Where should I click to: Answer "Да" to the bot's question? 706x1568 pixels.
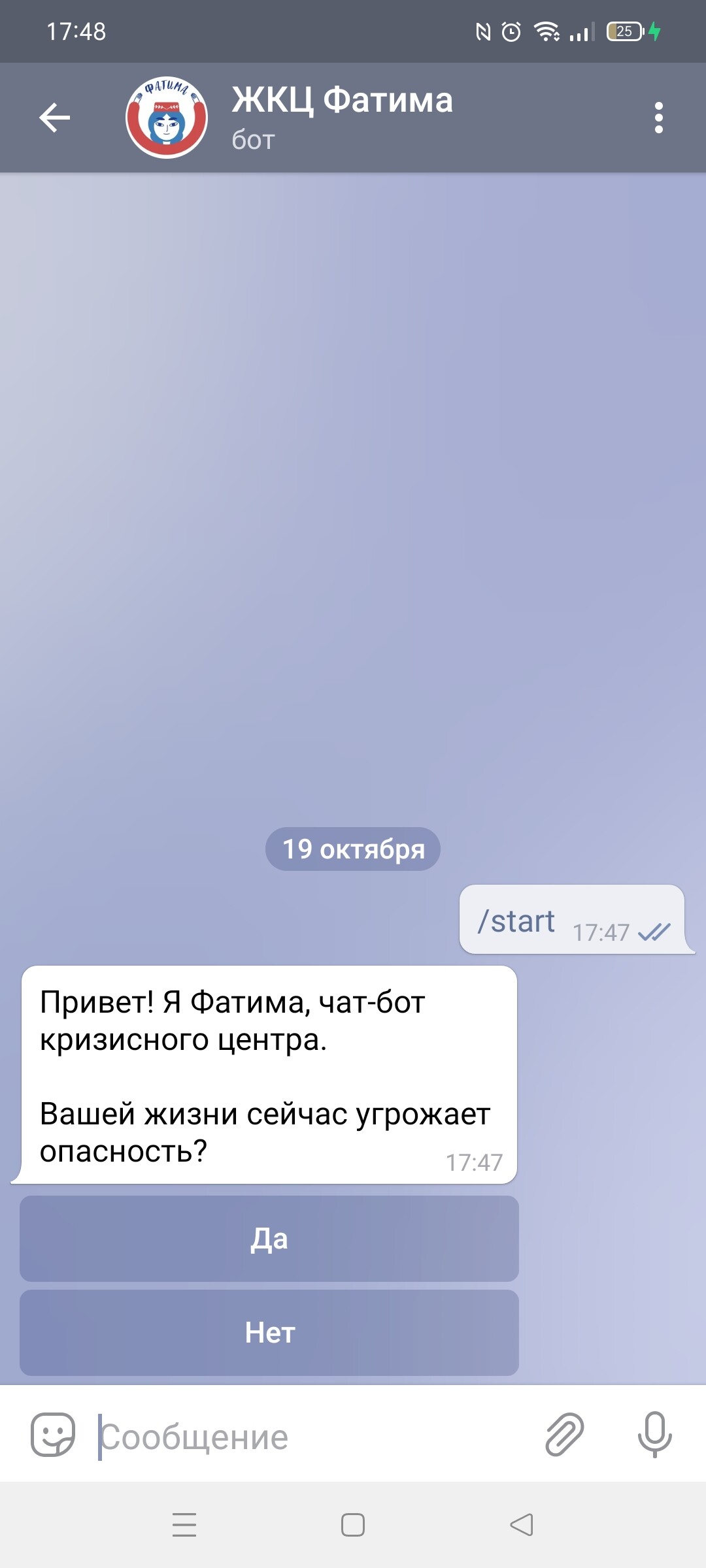click(x=269, y=1239)
